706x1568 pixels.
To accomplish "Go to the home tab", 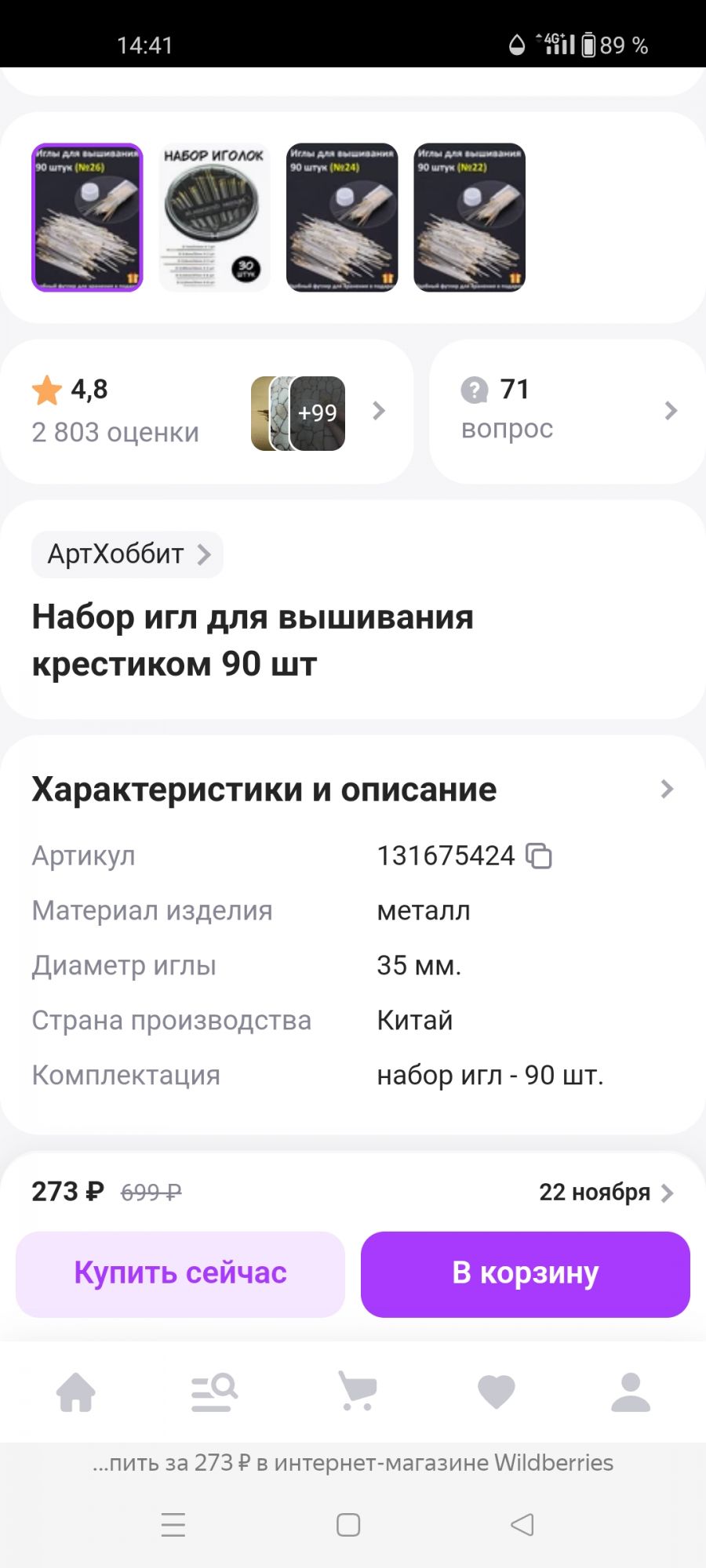I will point(76,1392).
